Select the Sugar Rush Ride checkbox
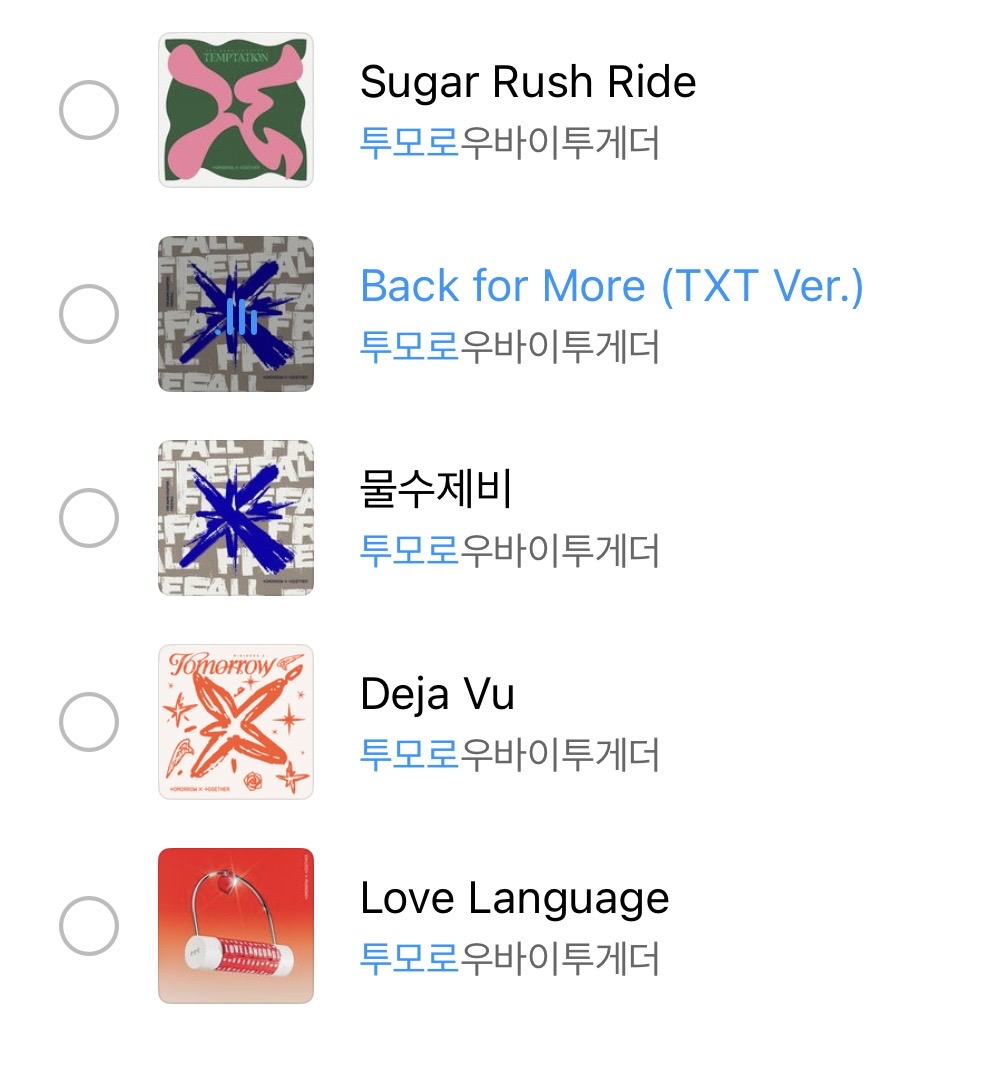This screenshot has height=1091, width=1000. tap(89, 110)
